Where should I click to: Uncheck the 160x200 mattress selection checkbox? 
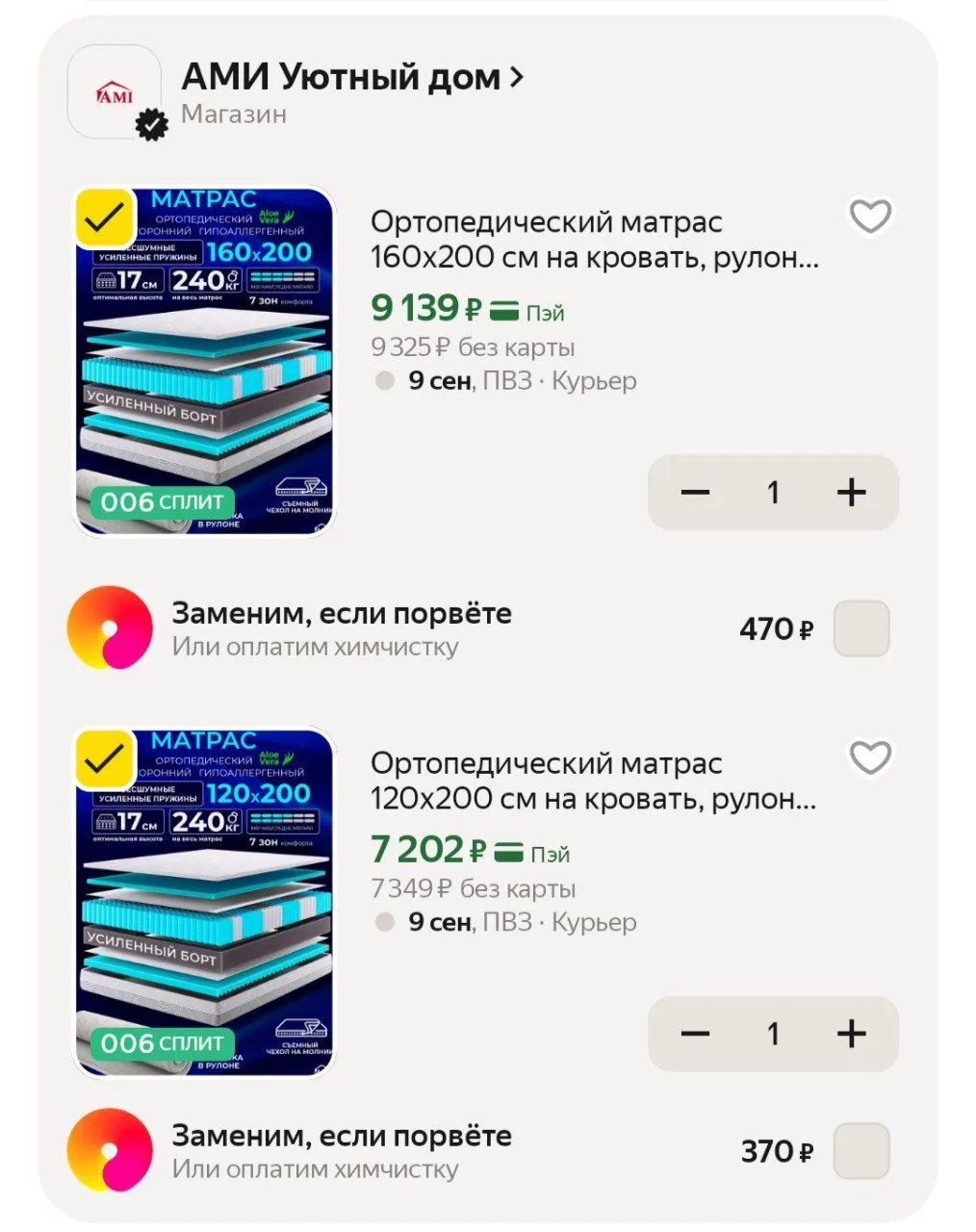tap(105, 218)
